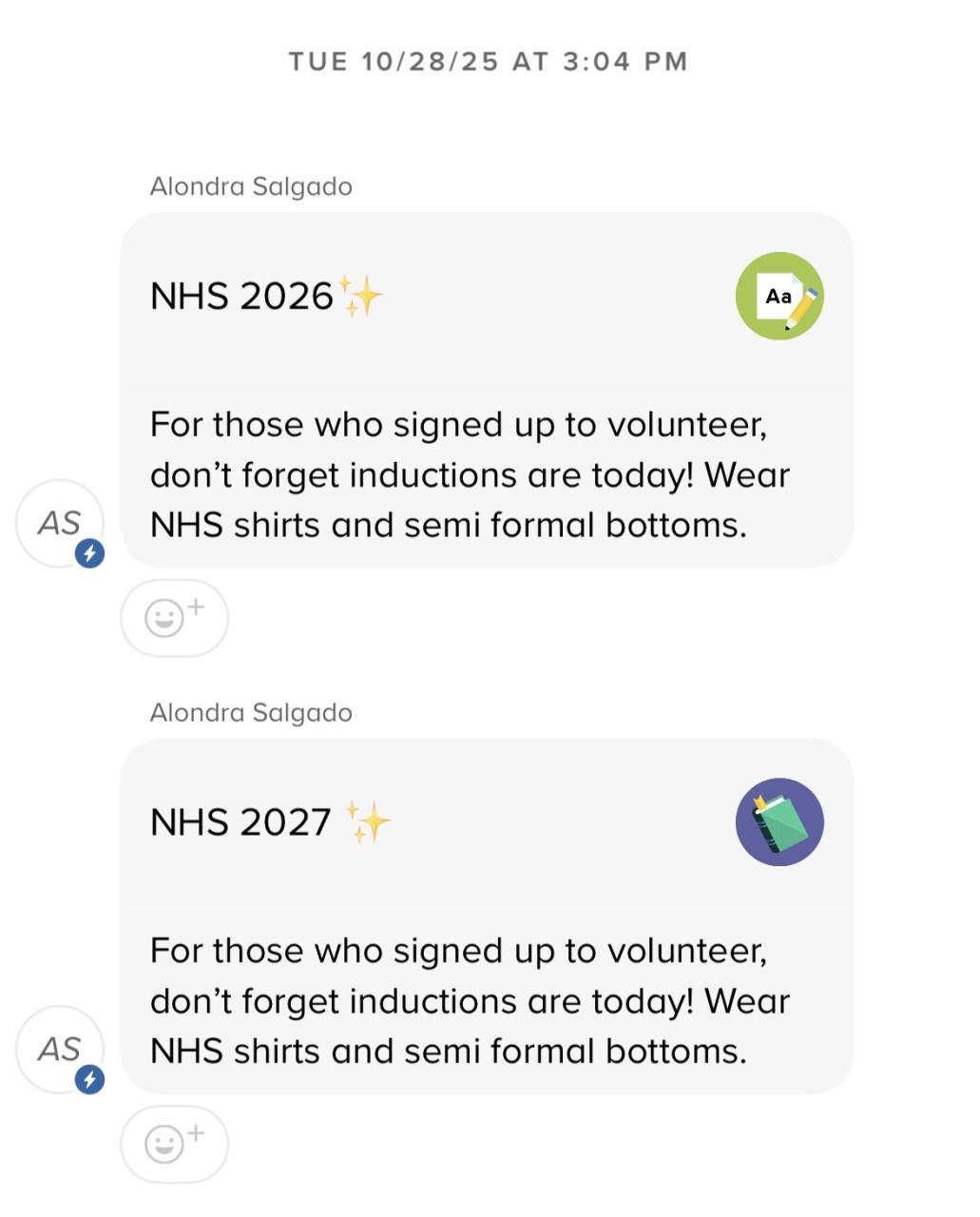Add a reaction to the NHS 2027 message
This screenshot has height=1217, width=980.
(174, 1144)
